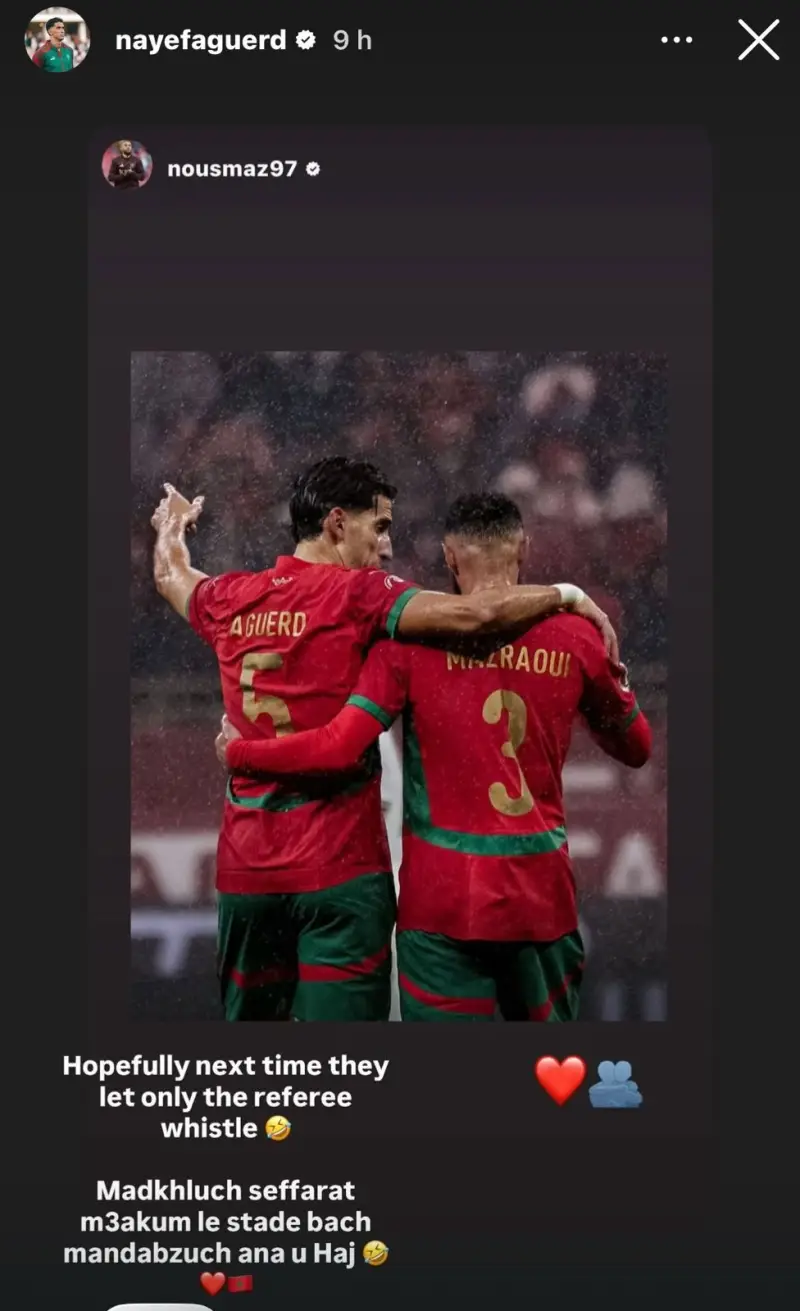
Task: Open the reshared post from nousmaz97
Action: (399, 684)
